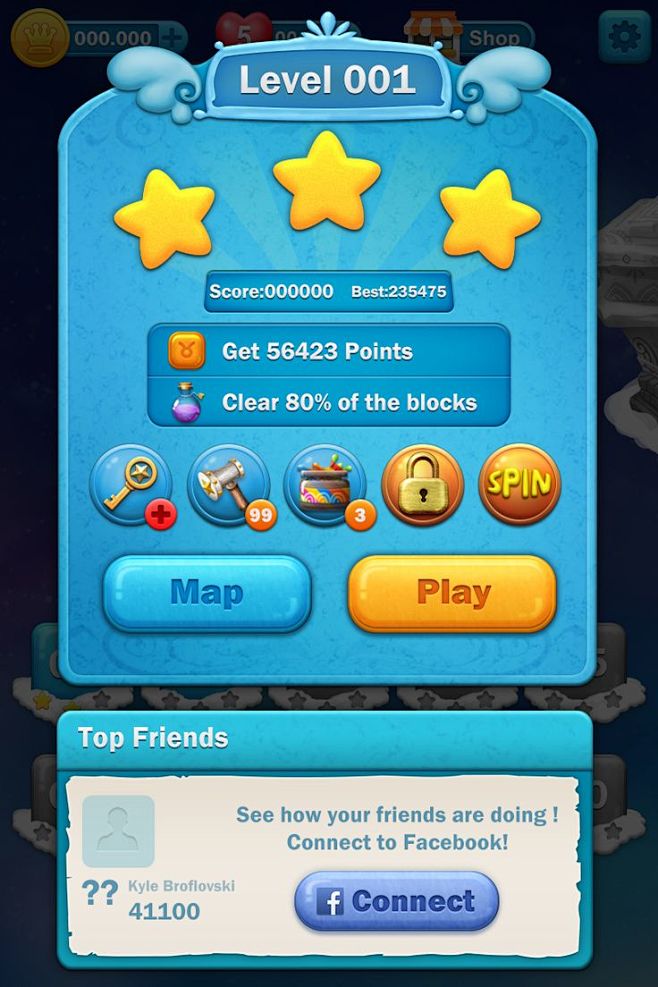The image size is (658, 987).
Task: Tap the locked booster slot
Action: tap(422, 485)
